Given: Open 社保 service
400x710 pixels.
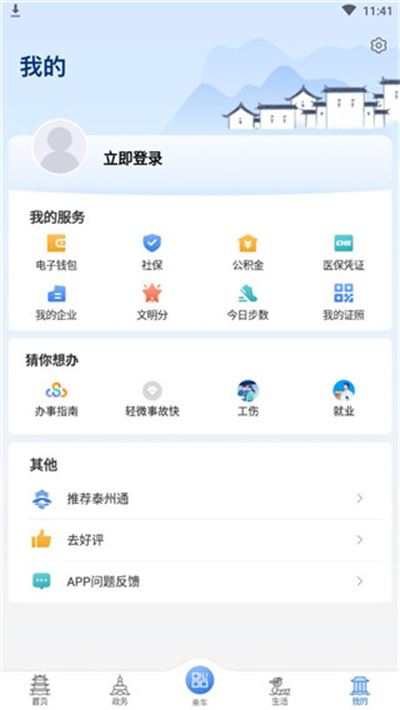Looking at the screenshot, I should click(152, 253).
